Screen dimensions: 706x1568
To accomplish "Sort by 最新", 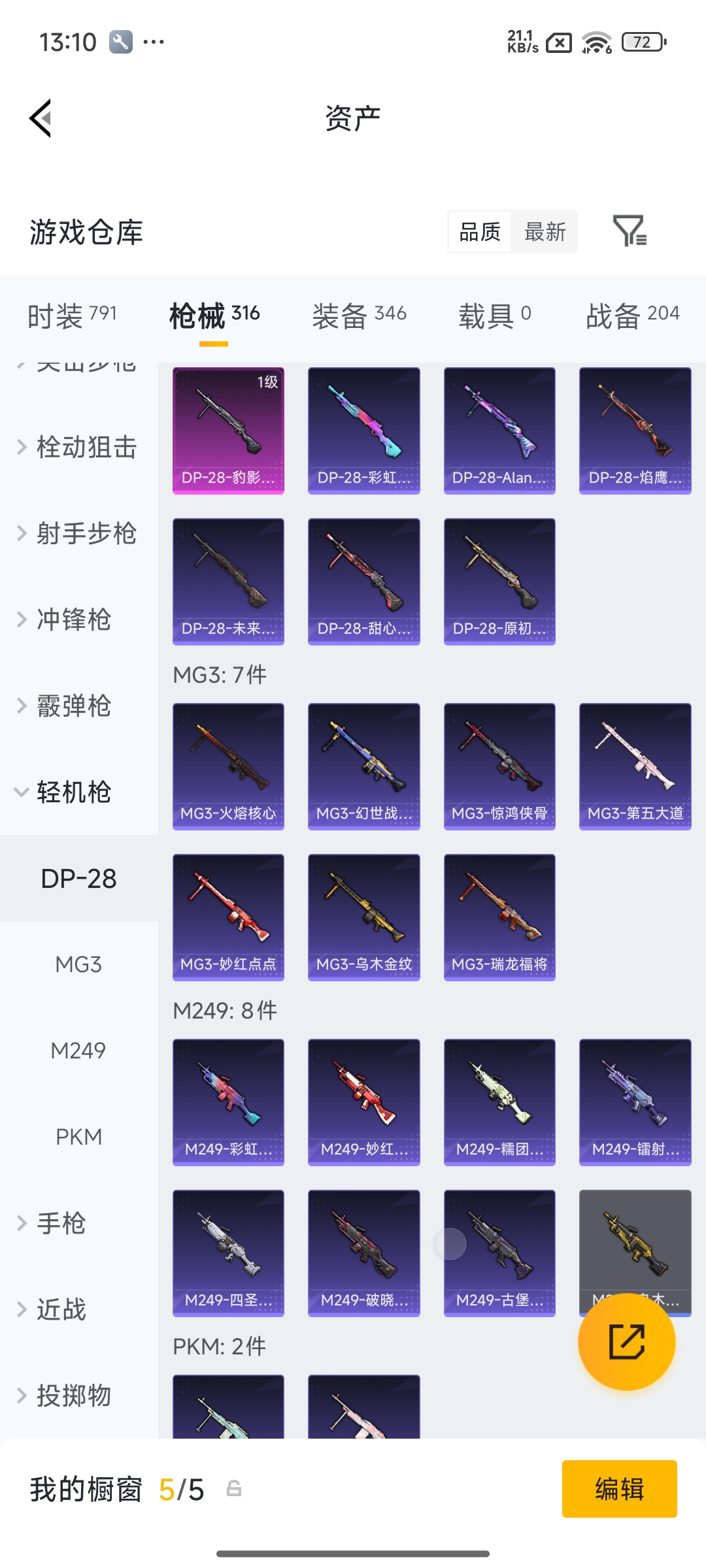I will point(545,231).
